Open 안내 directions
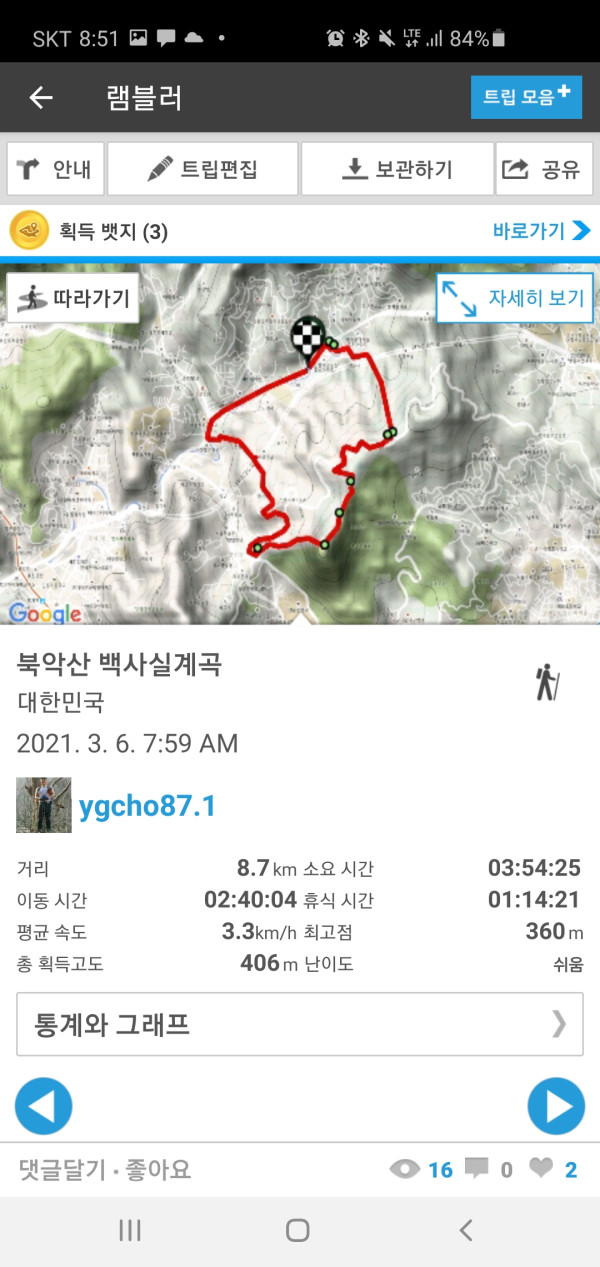Screen dimensions: 600x1267 click(55, 169)
